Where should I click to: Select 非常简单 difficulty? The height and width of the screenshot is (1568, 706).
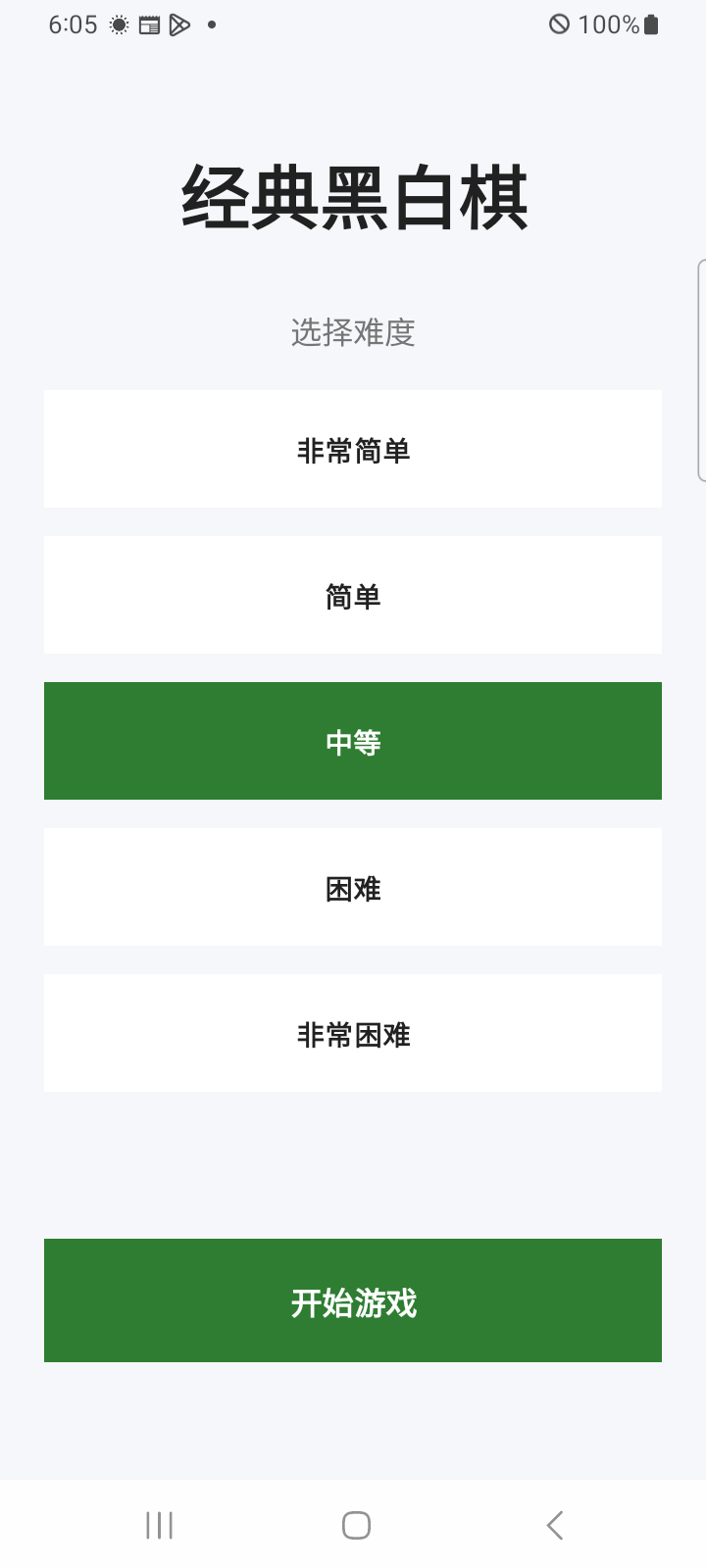click(353, 449)
